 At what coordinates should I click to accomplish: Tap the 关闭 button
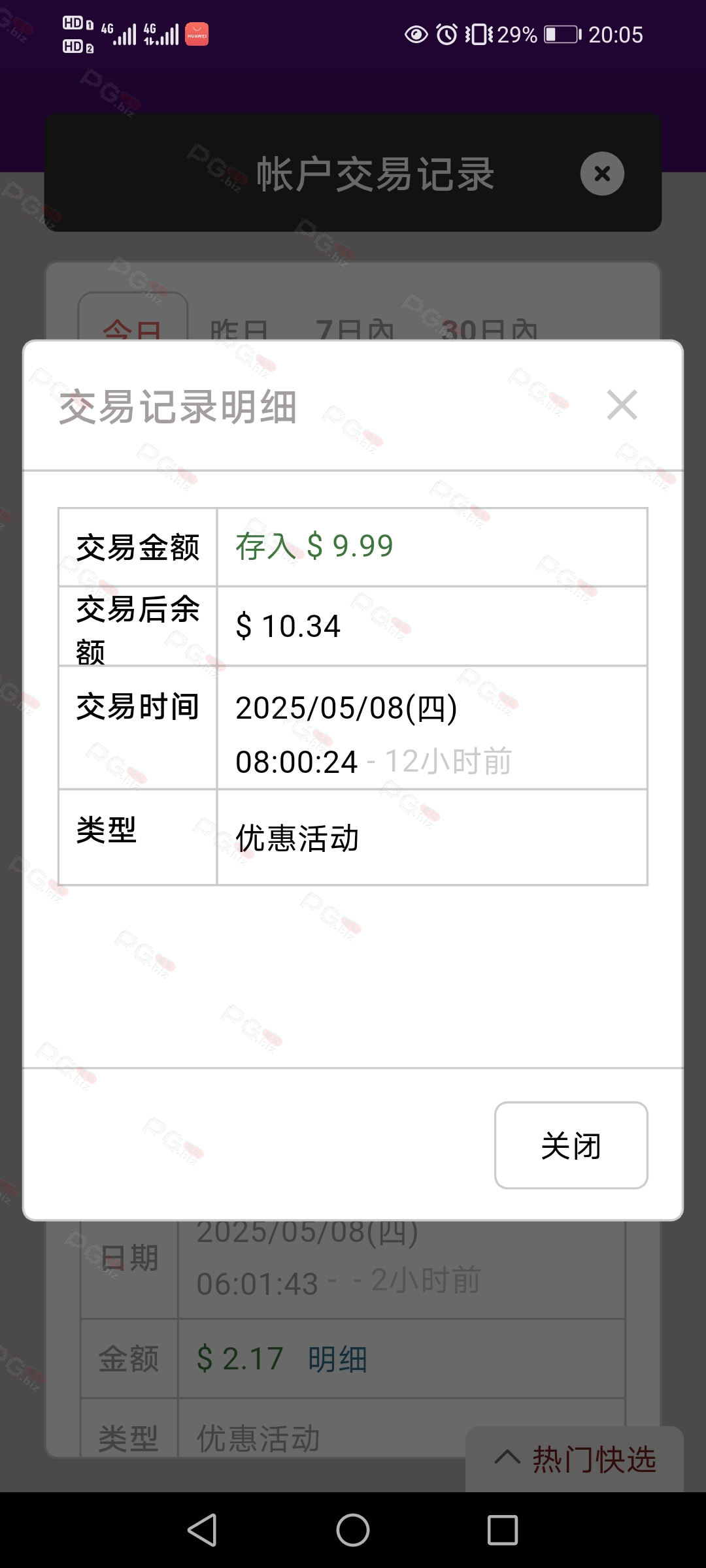click(571, 1145)
